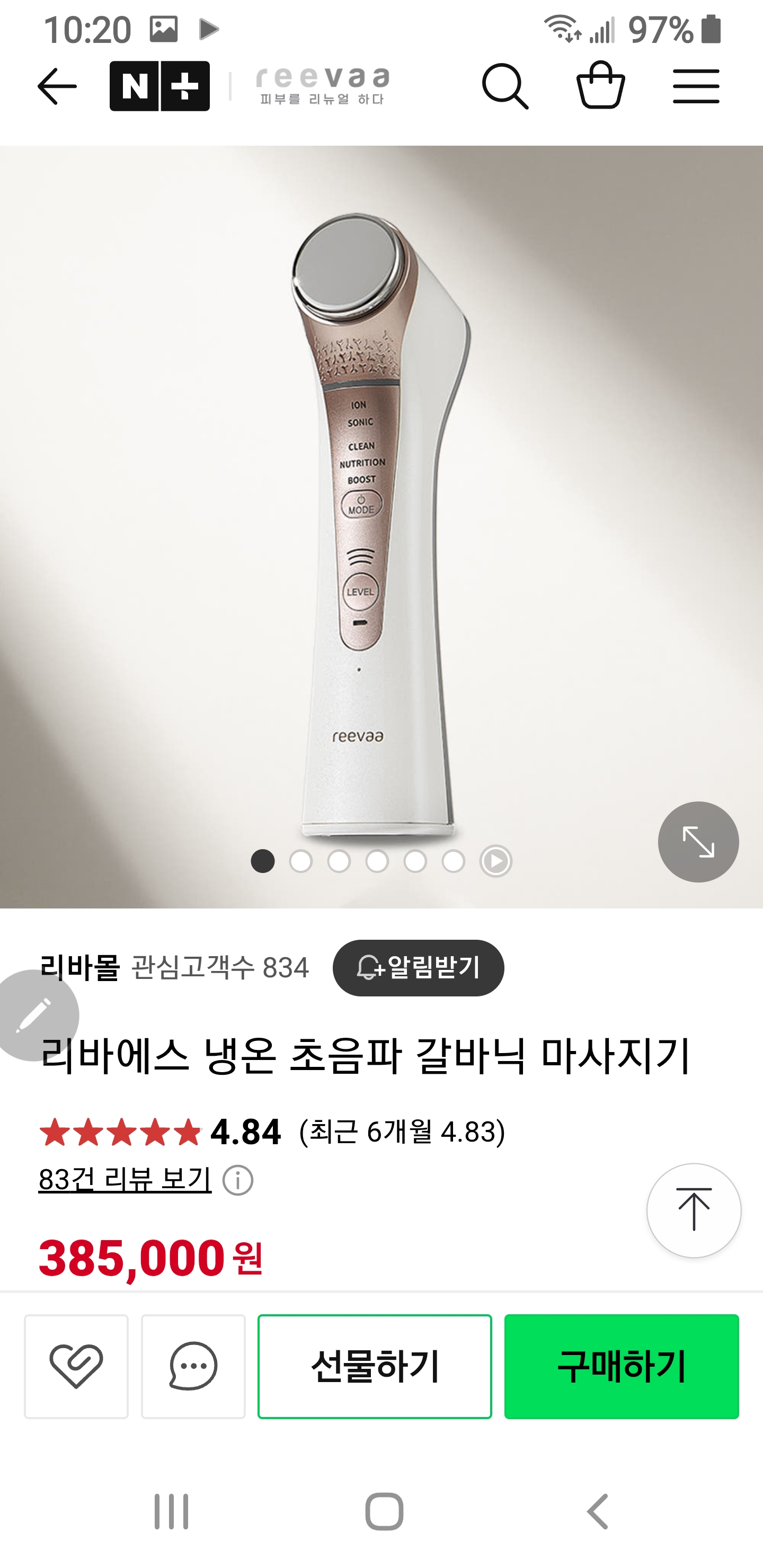The image size is (763, 1568).
Task: Open the 리바몰 store page
Action: point(80,968)
